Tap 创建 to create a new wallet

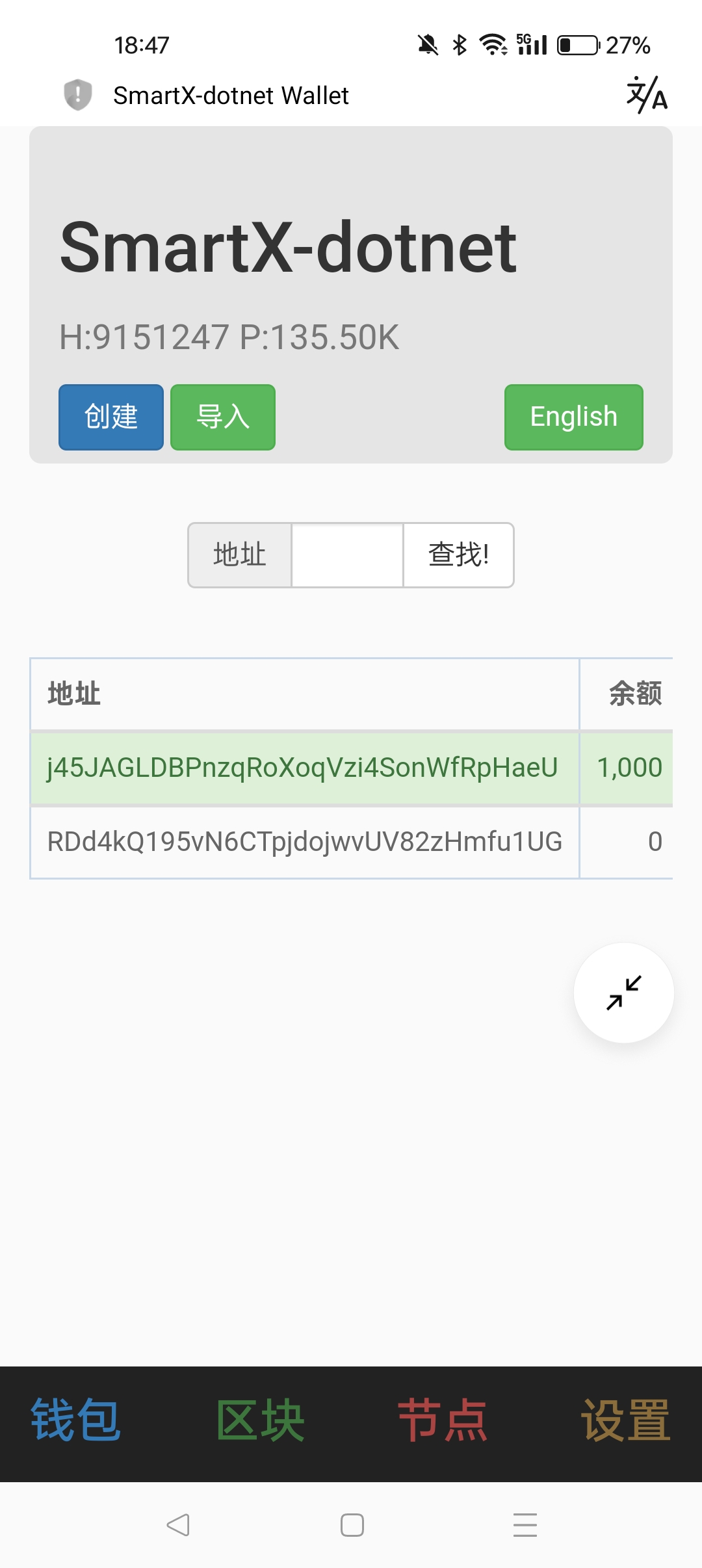point(111,417)
